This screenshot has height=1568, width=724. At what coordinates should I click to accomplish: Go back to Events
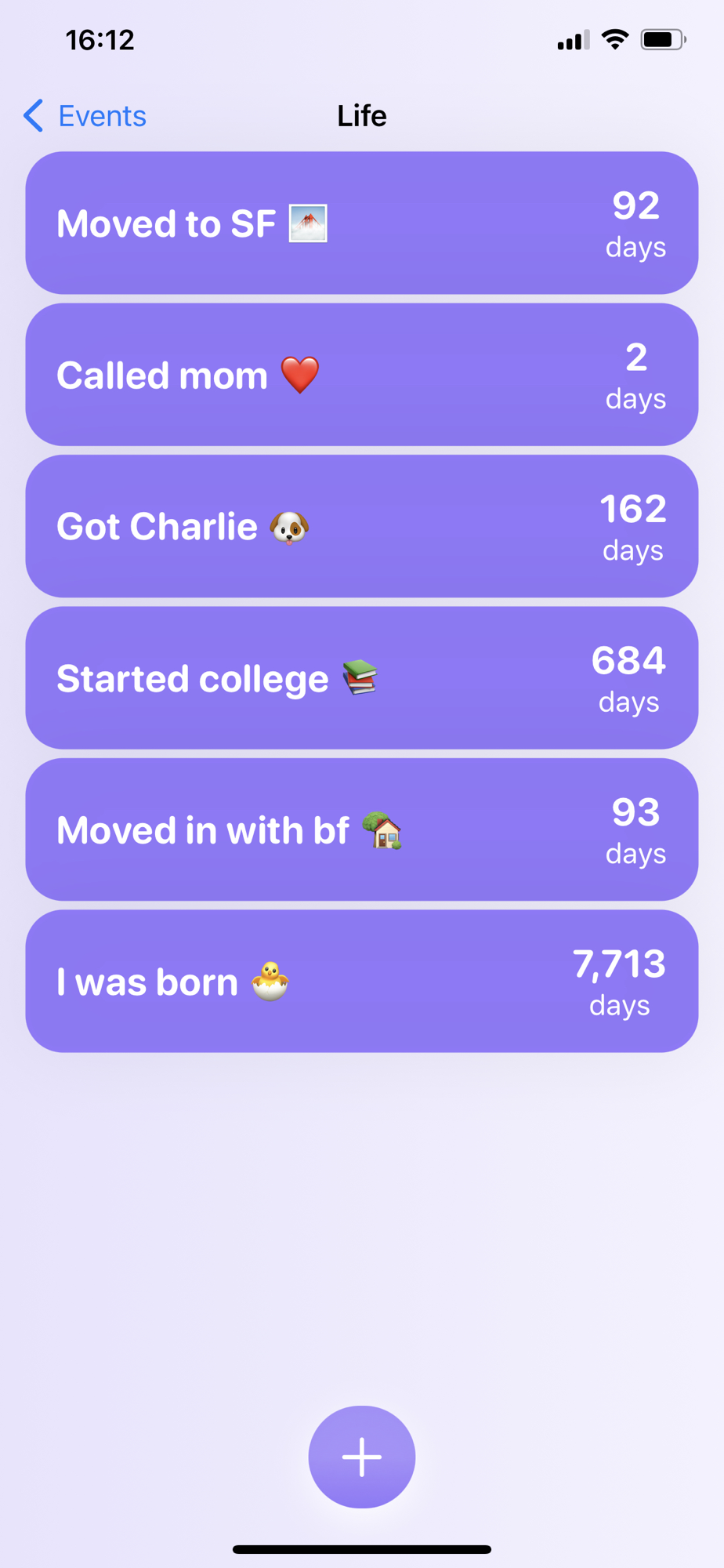click(85, 116)
